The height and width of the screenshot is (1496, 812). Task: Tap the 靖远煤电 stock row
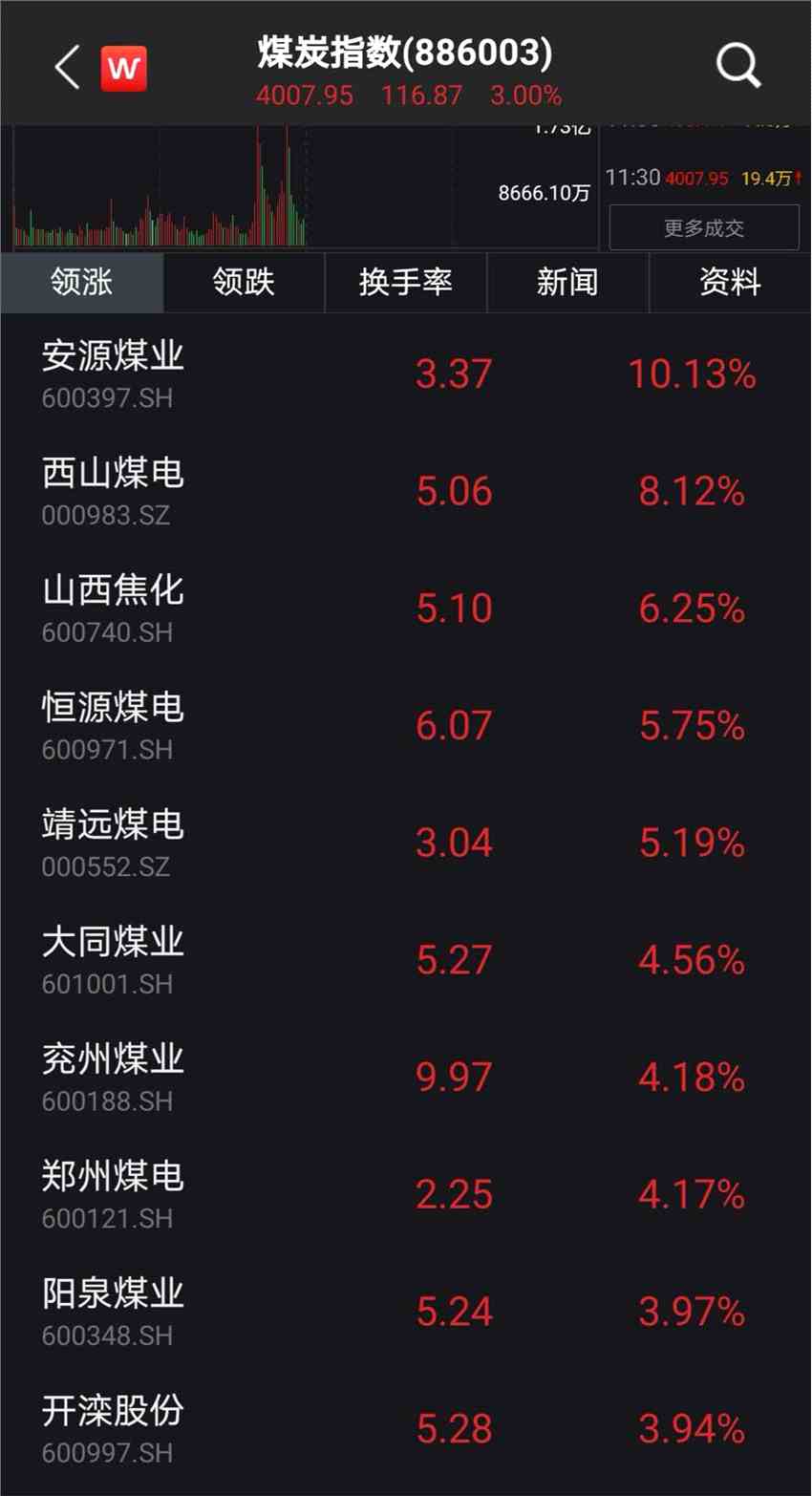coord(113,843)
